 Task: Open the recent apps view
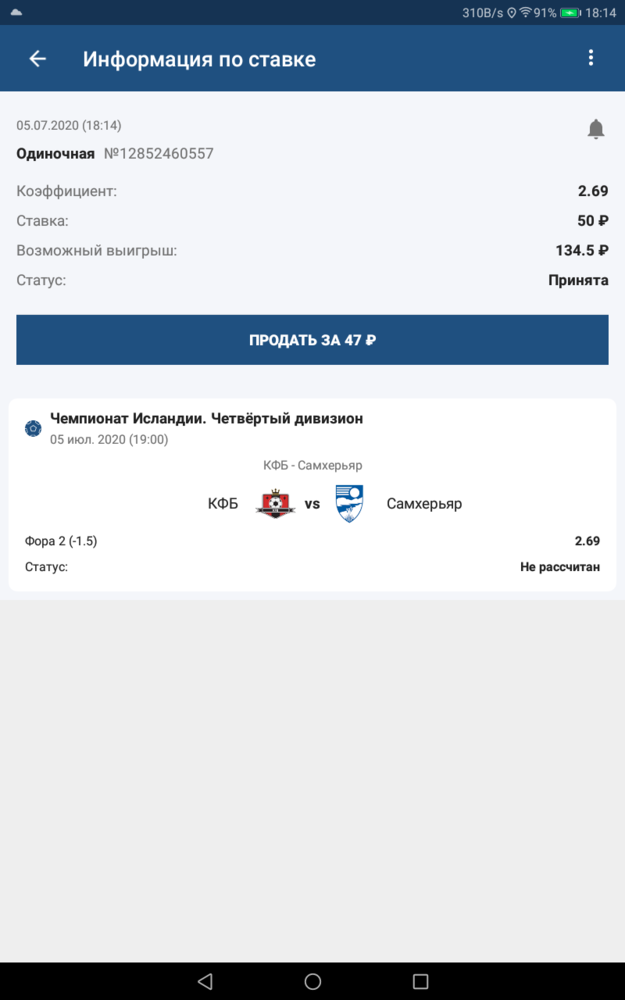coord(420,981)
